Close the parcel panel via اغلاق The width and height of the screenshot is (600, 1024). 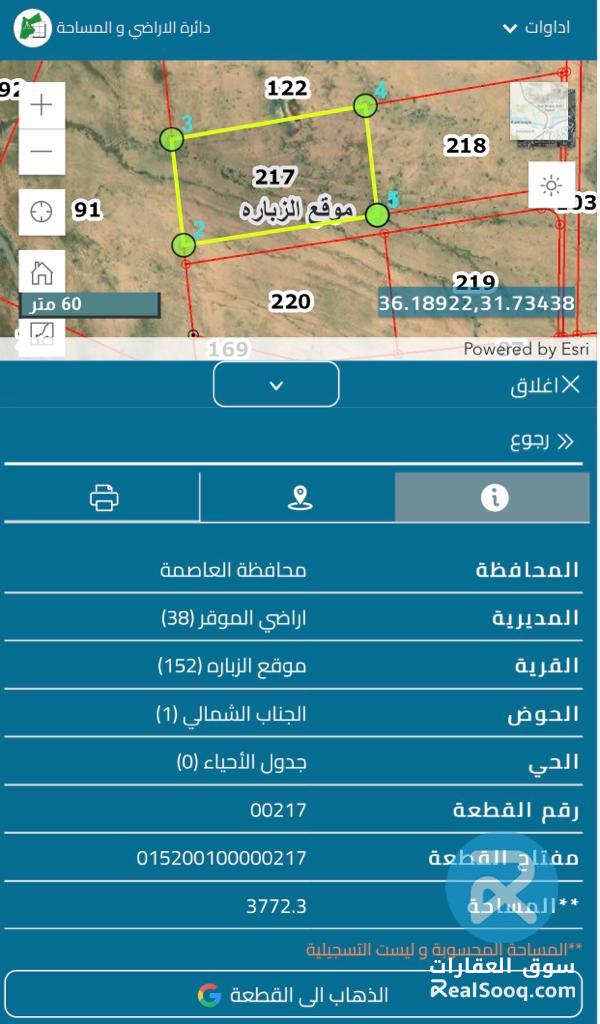click(x=545, y=386)
